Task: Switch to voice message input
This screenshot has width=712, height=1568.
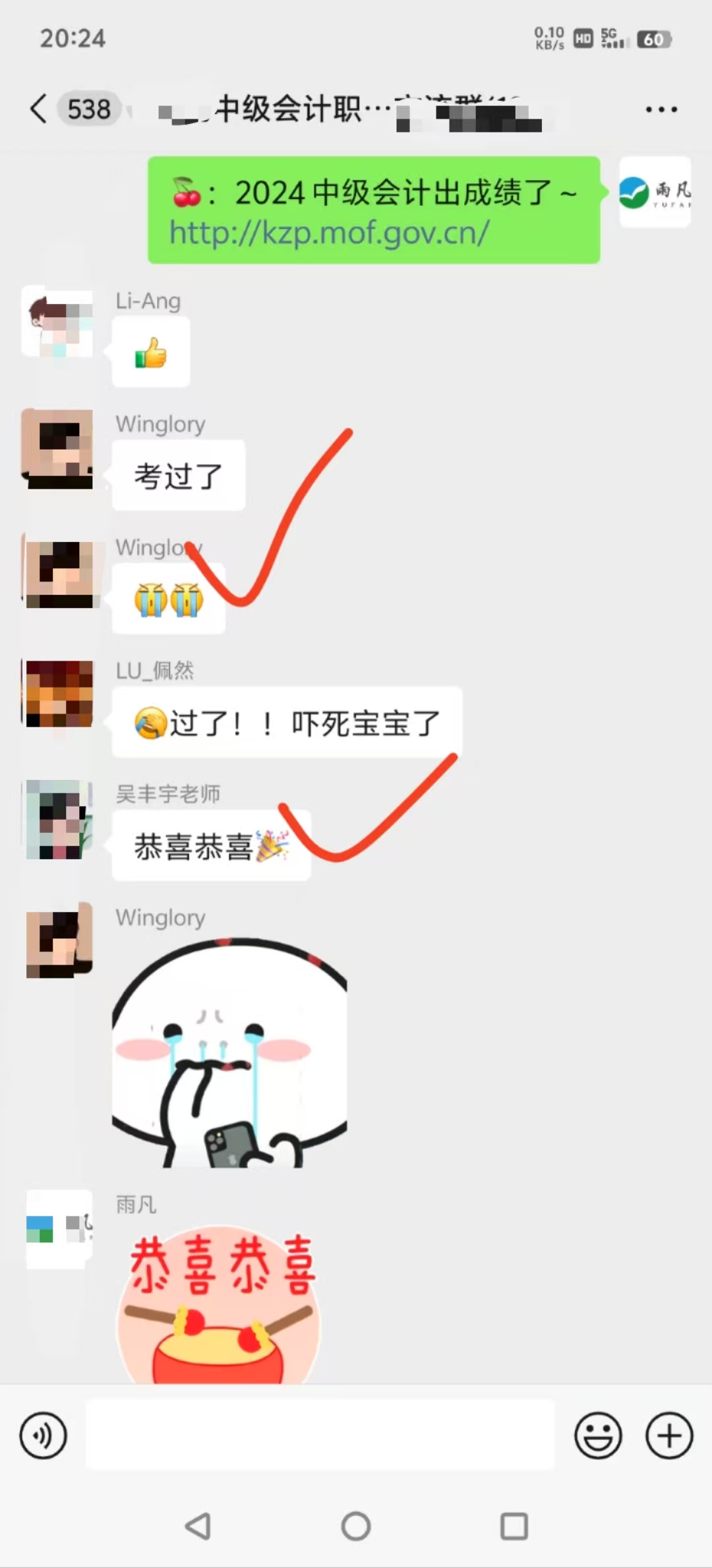Action: pyautogui.click(x=44, y=1435)
